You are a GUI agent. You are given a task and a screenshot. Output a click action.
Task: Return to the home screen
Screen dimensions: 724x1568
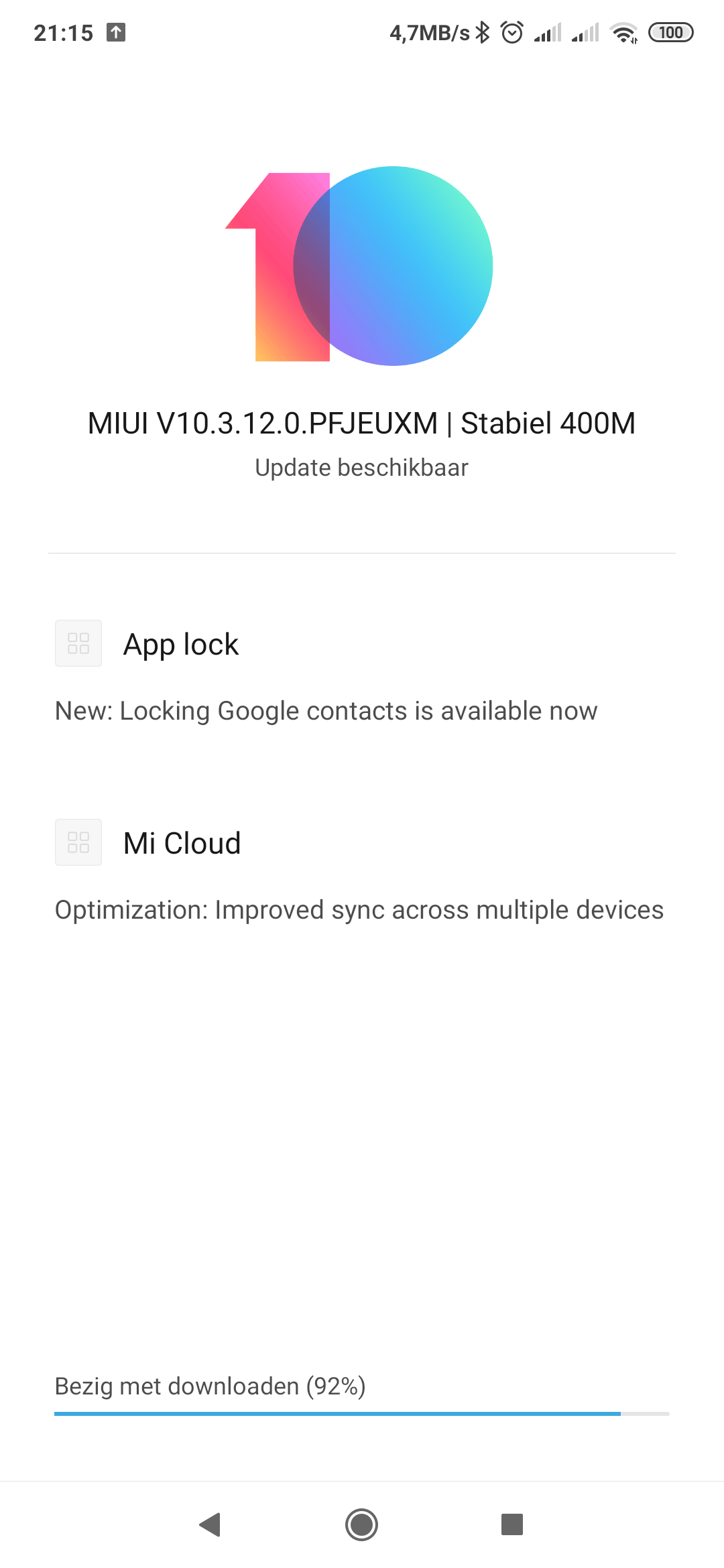pos(361,1524)
